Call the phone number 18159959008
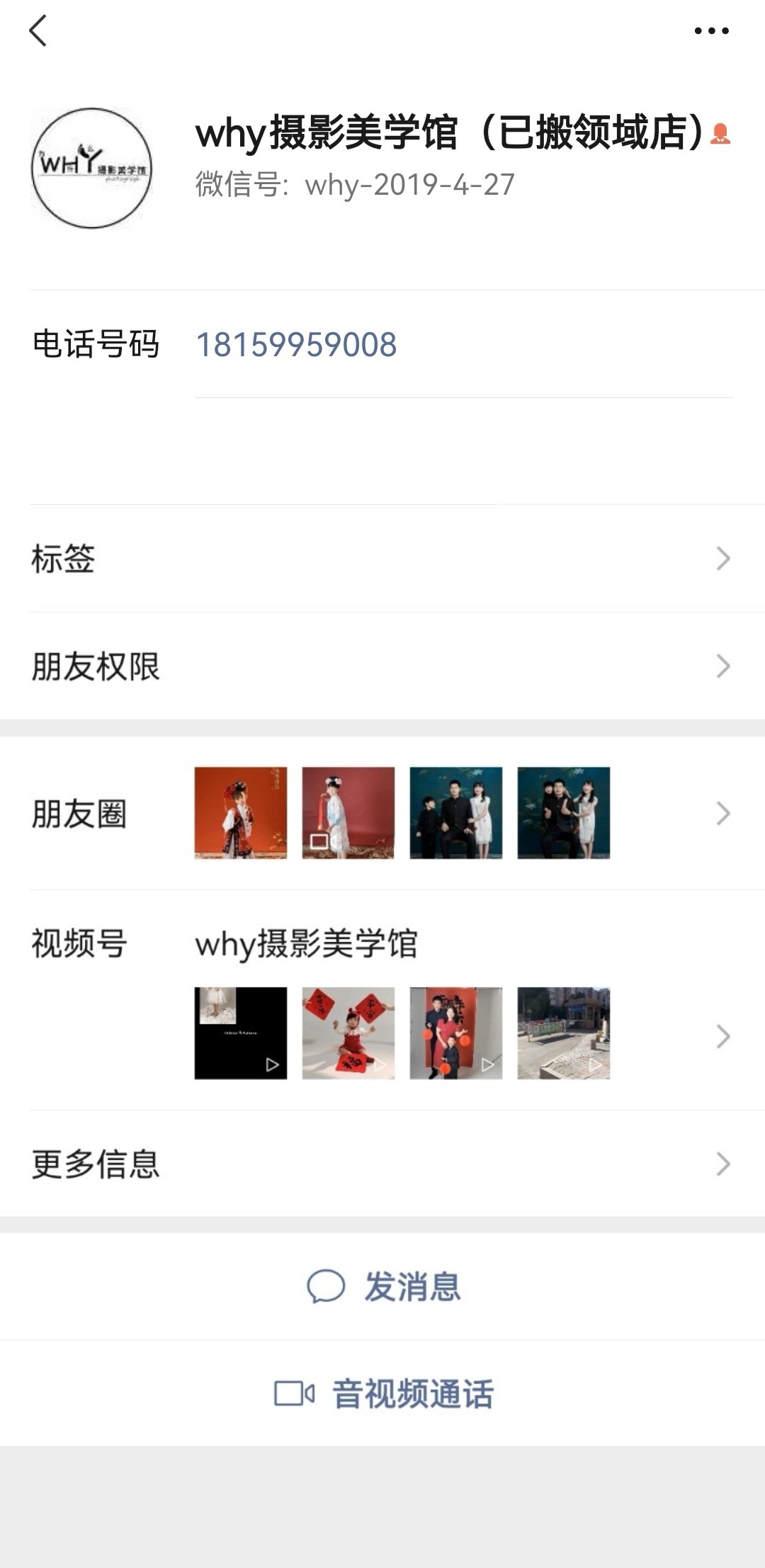The height and width of the screenshot is (1568, 765). (296, 345)
